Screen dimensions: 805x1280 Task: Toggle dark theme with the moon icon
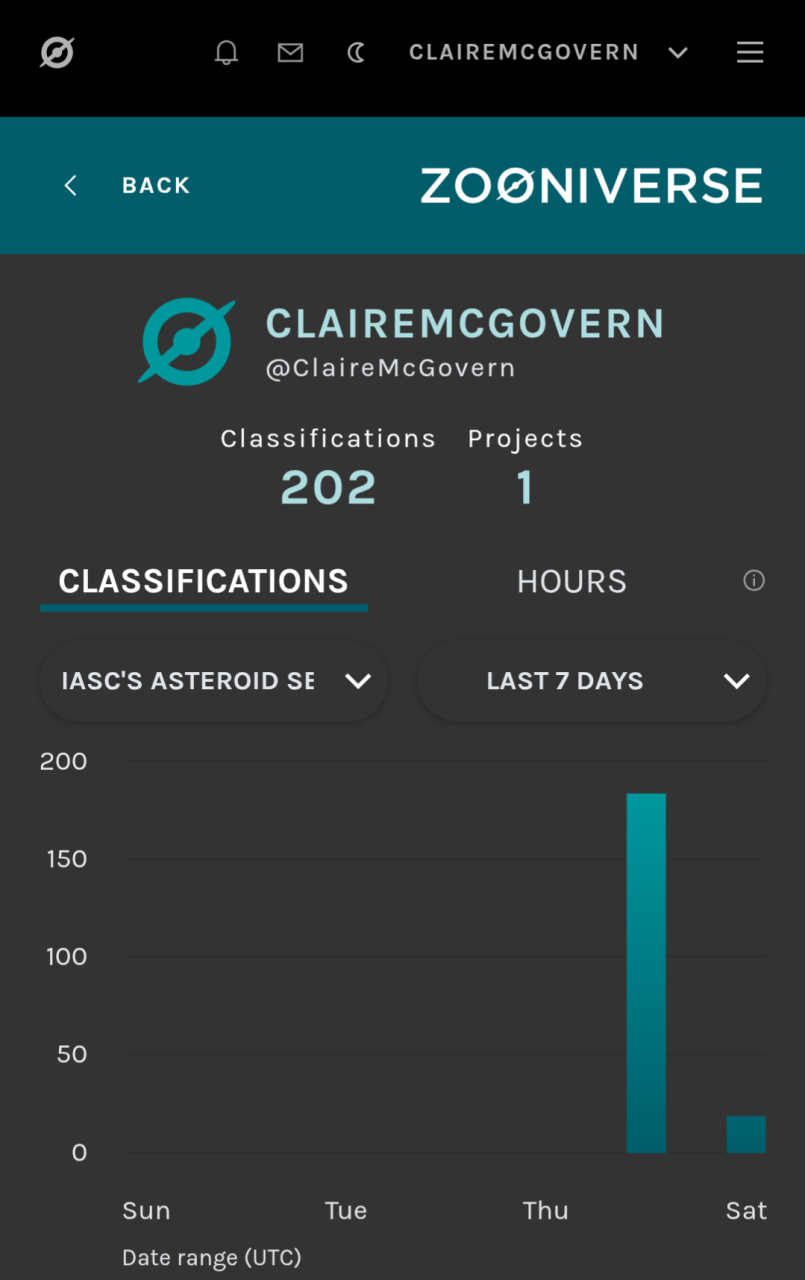356,52
